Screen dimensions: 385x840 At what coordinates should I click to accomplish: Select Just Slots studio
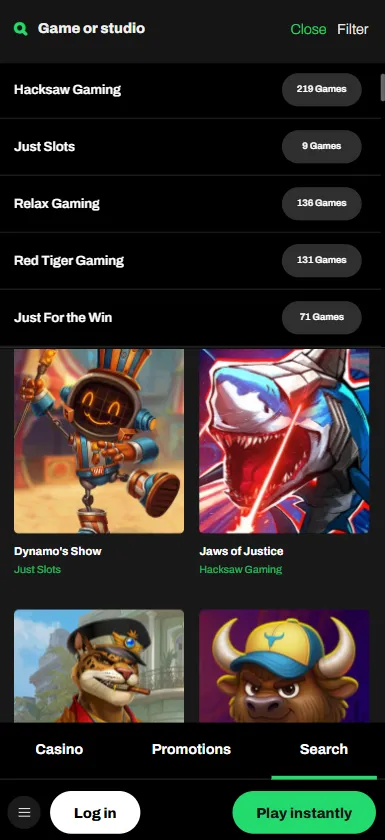click(x=192, y=146)
